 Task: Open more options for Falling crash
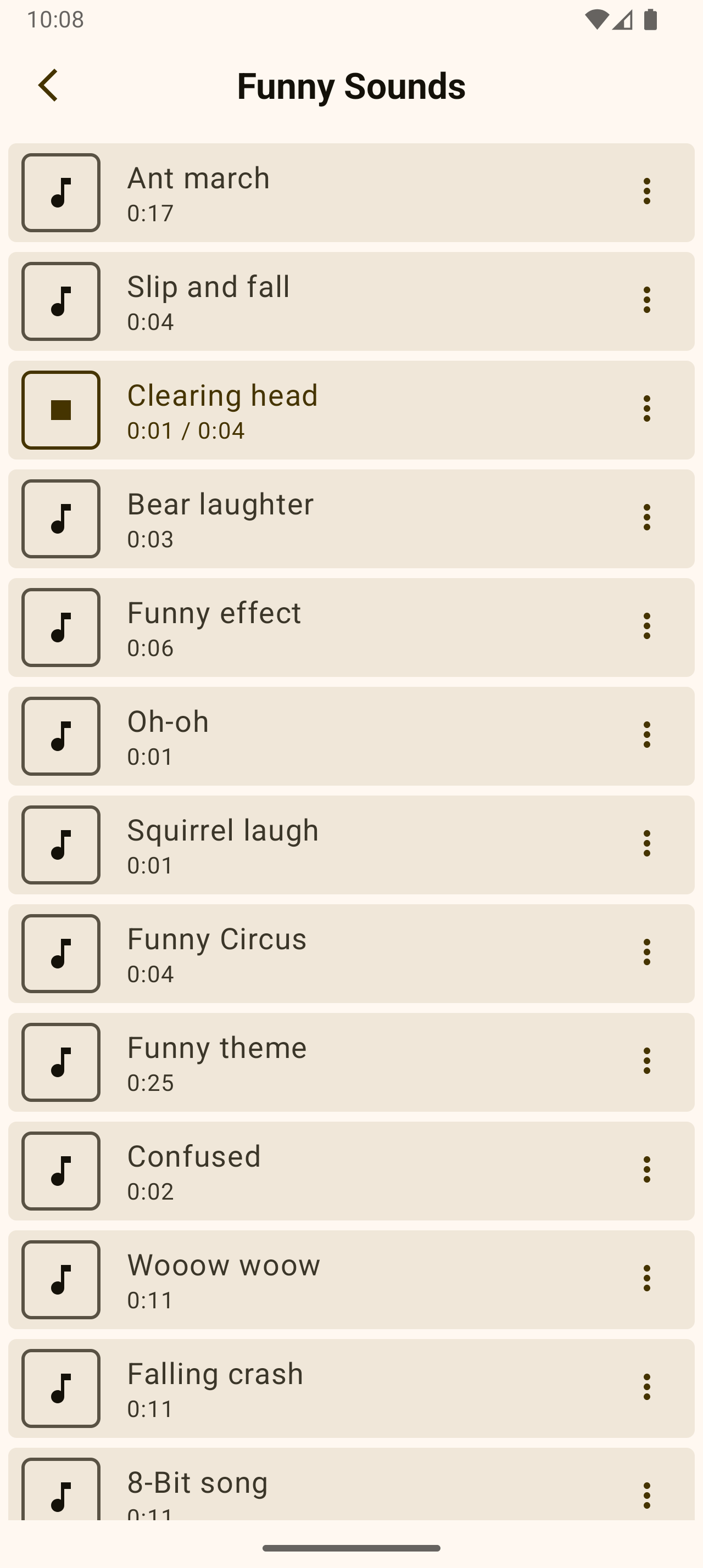coord(646,1387)
